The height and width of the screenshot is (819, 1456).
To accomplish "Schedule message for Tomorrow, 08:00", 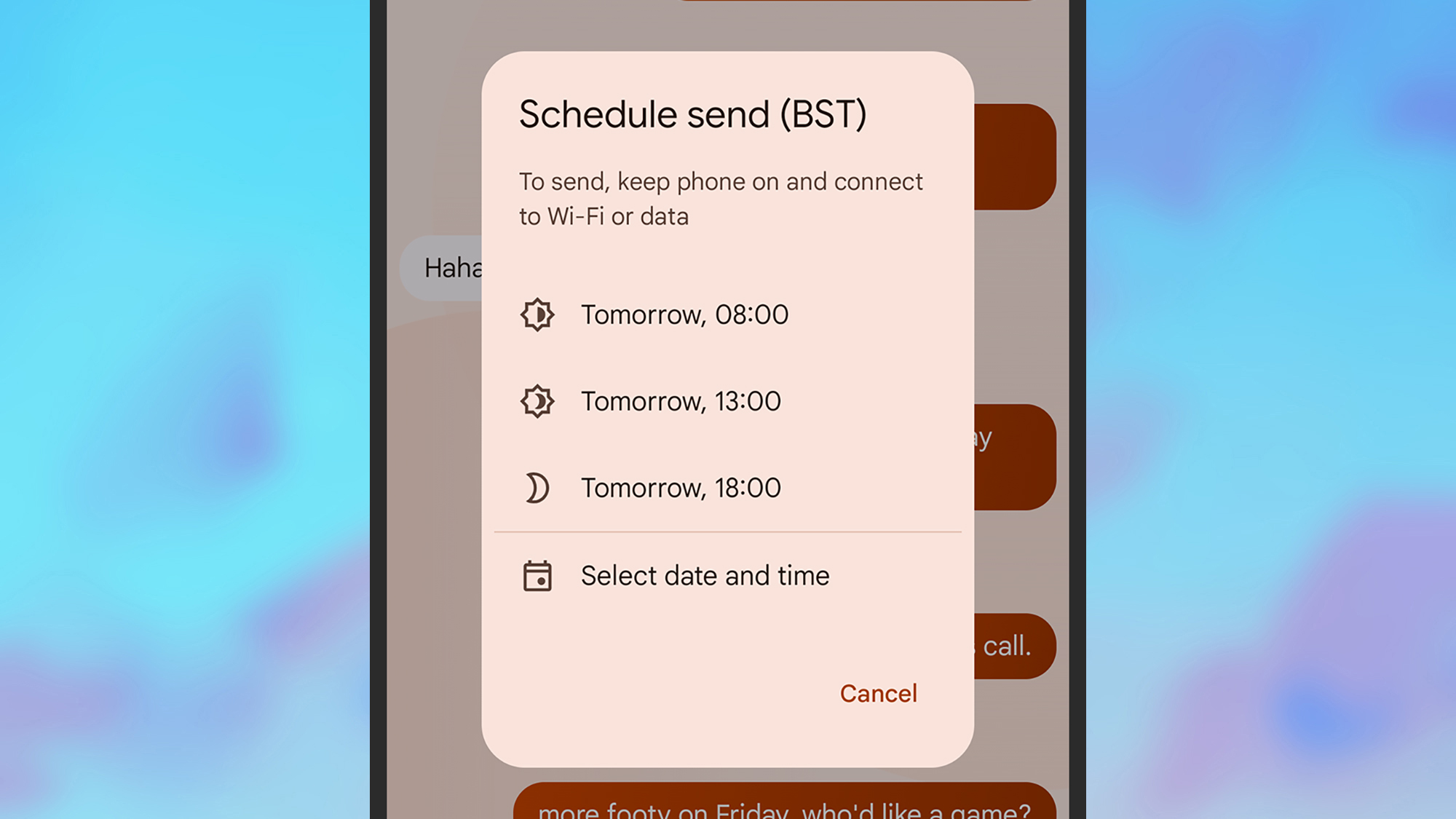I will pos(684,314).
